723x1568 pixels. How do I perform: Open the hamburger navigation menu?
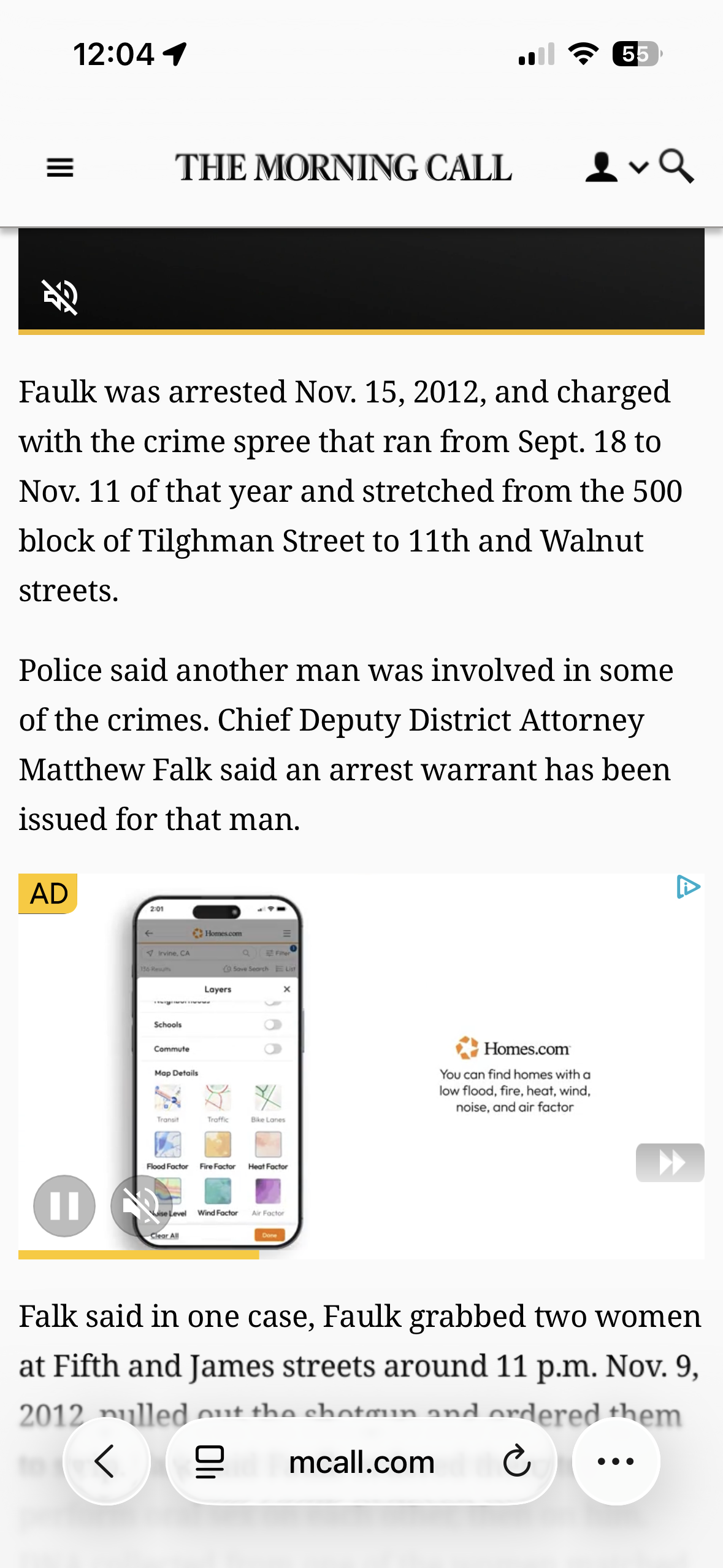coord(60,167)
